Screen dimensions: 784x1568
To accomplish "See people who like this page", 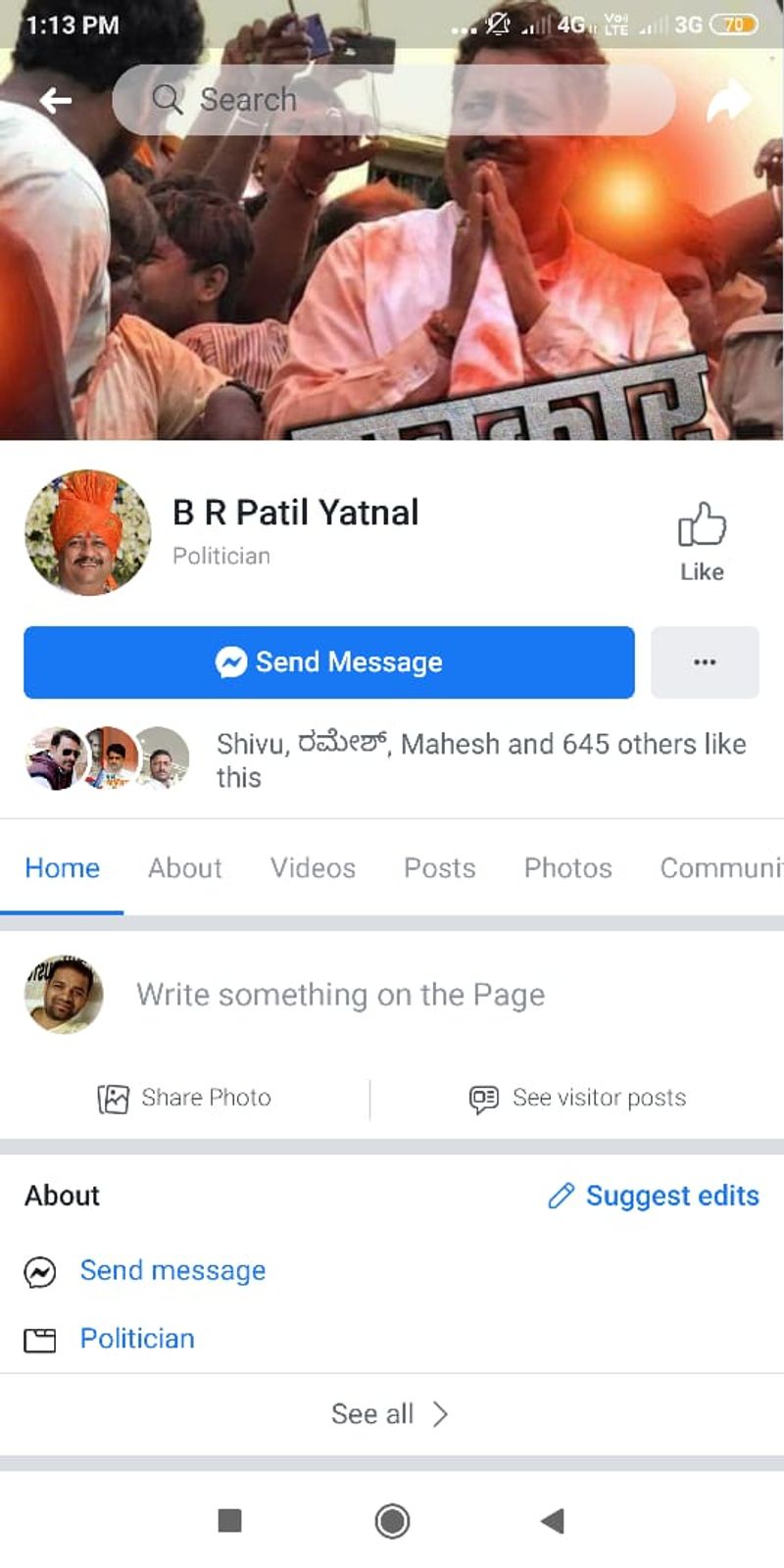I will click(480, 759).
